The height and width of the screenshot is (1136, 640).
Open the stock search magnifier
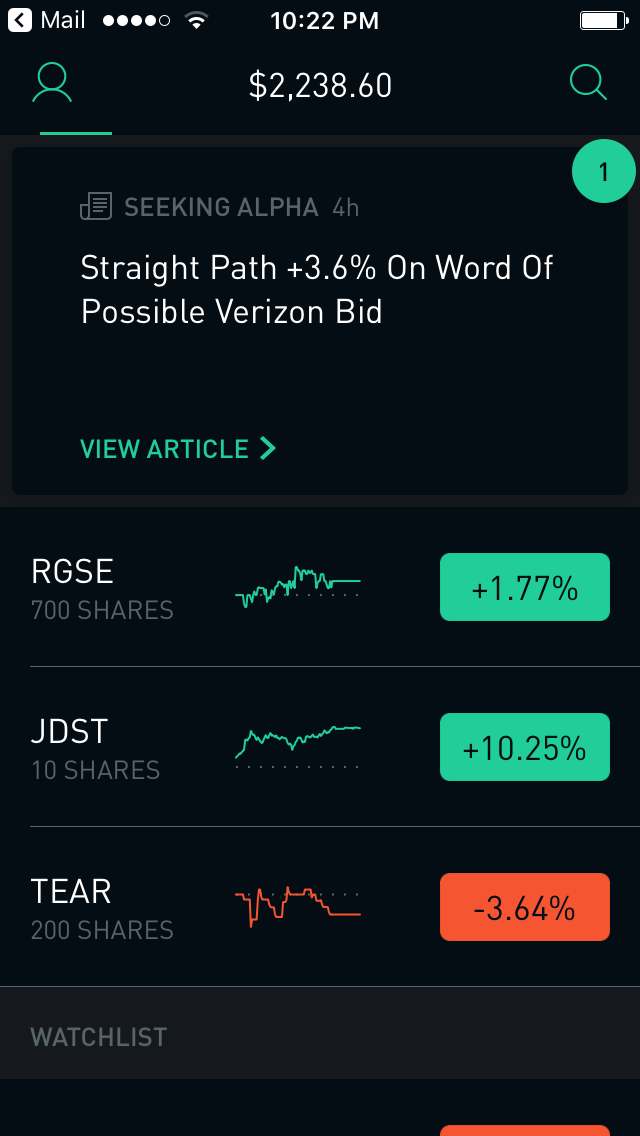[588, 83]
